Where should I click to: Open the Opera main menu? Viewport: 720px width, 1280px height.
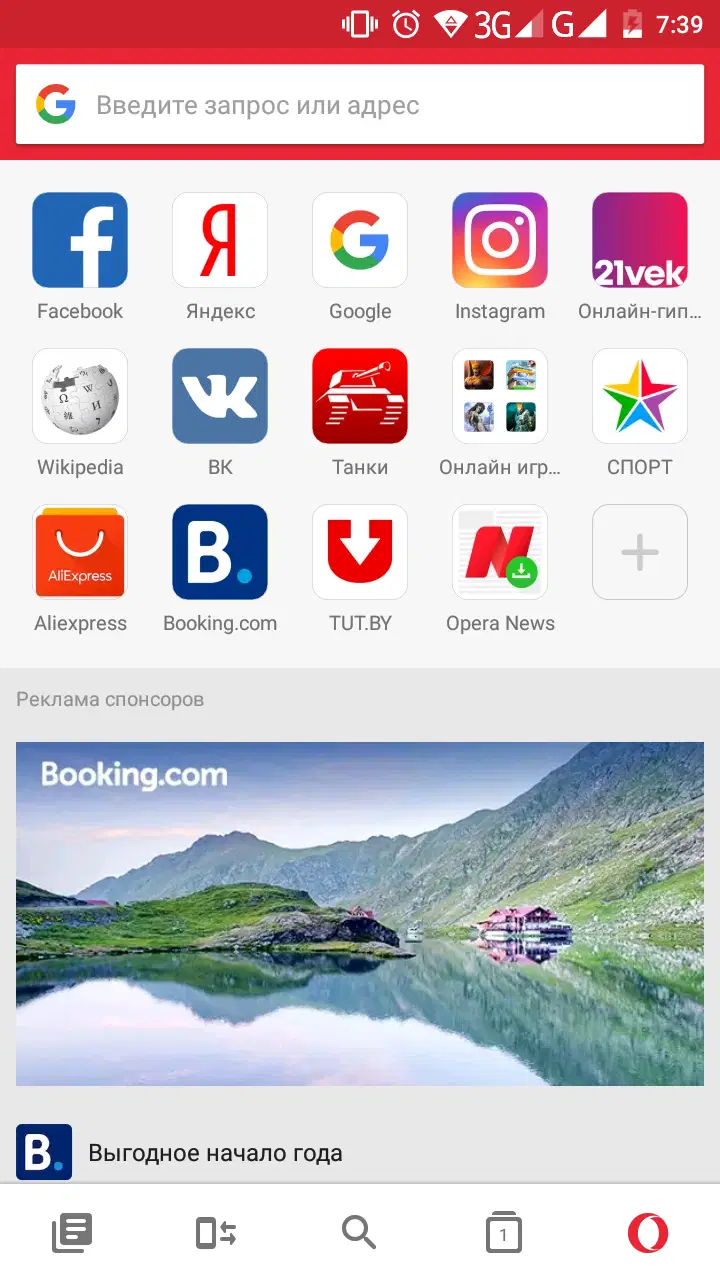tap(648, 1232)
